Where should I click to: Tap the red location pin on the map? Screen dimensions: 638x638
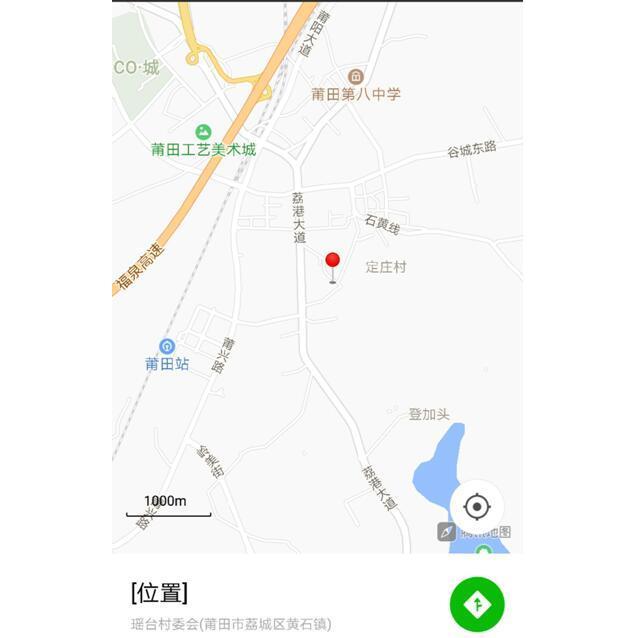333,263
